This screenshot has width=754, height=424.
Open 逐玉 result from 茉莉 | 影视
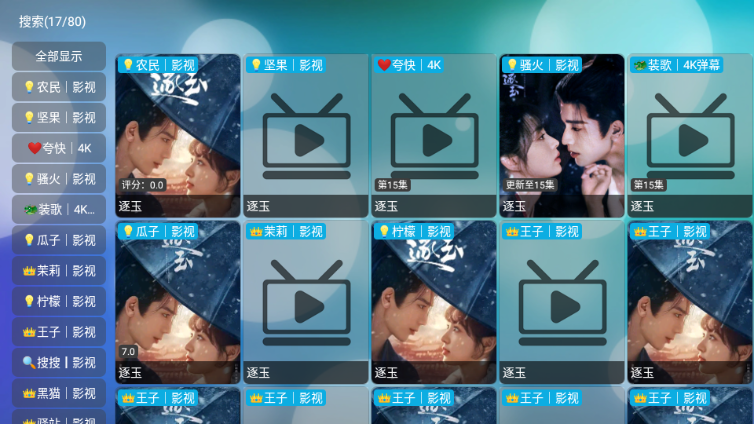pyautogui.click(x=306, y=302)
